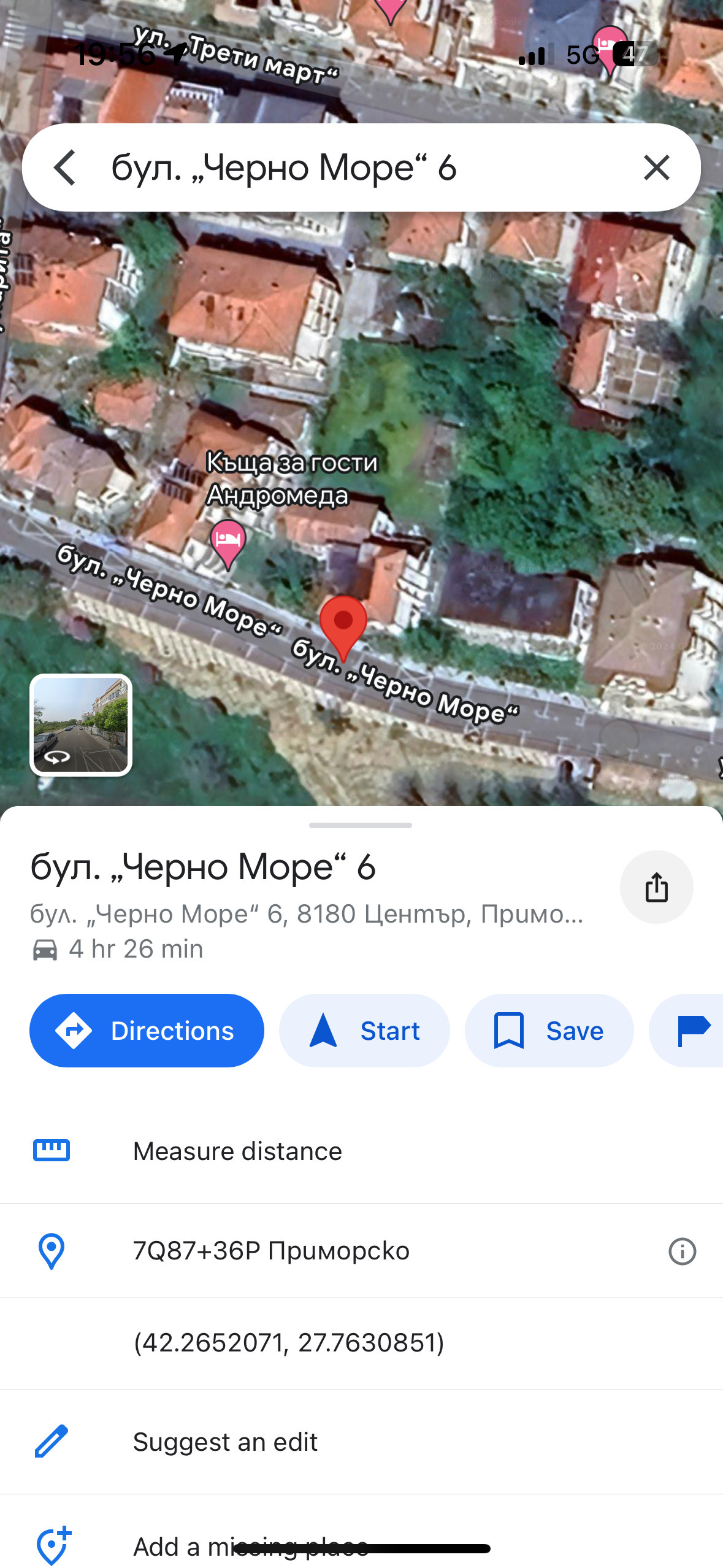Save бул. Черно Море 6 to a list
723x1568 pixels.
pyautogui.click(x=549, y=1031)
